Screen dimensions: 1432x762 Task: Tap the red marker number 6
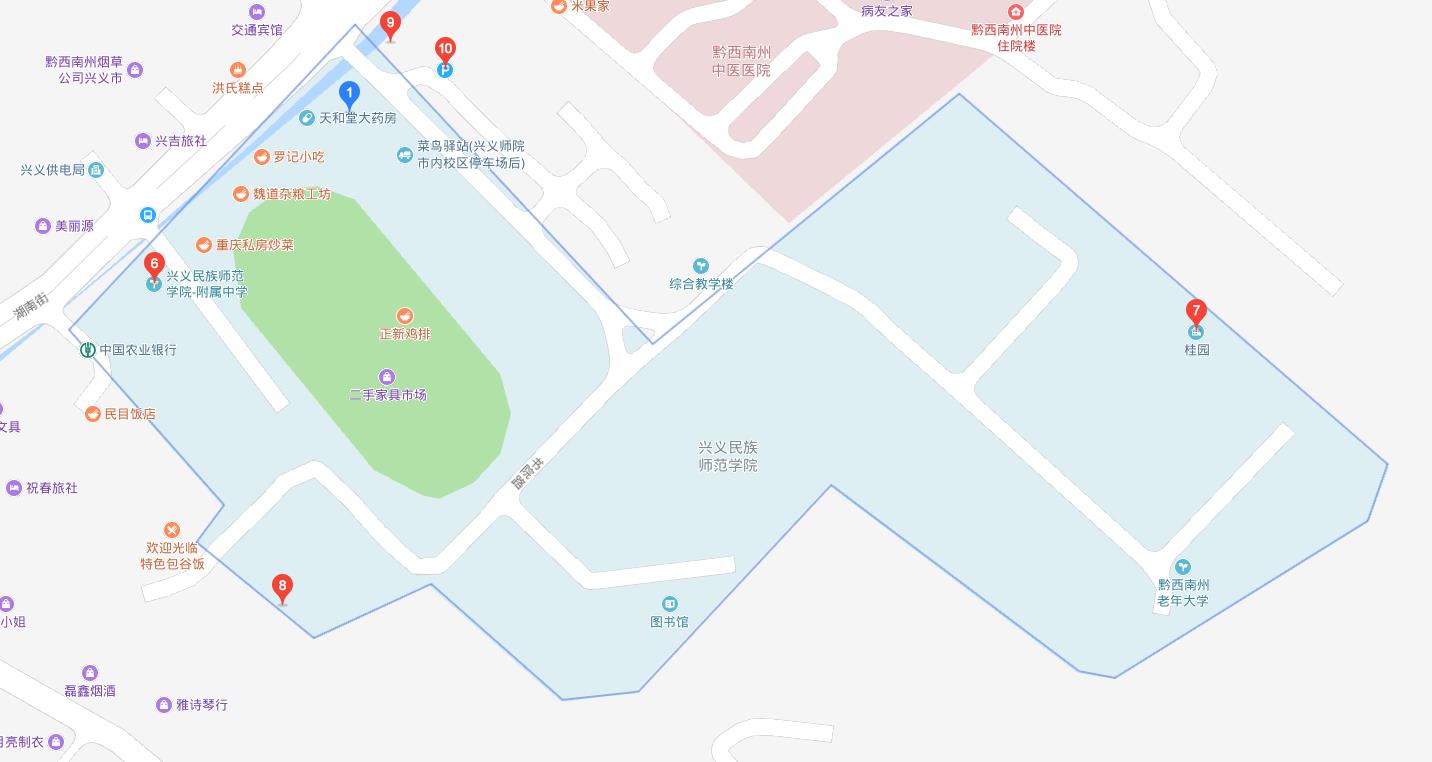coord(154,265)
